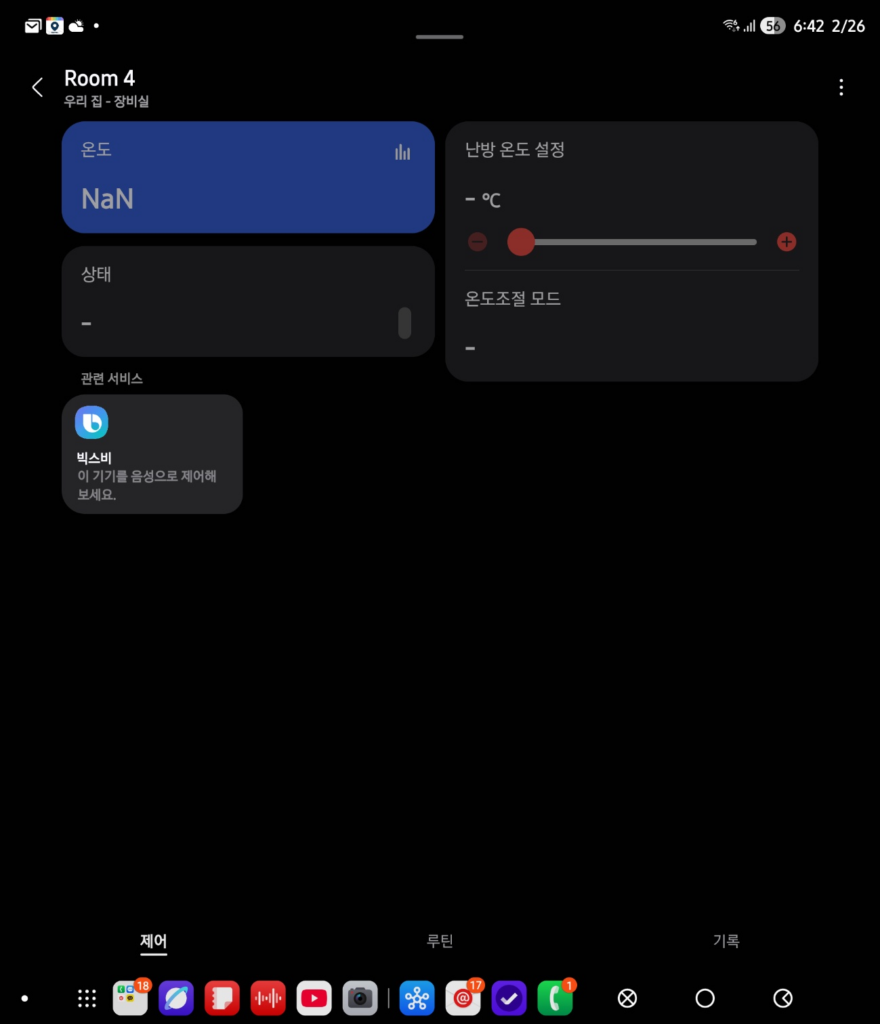The height and width of the screenshot is (1024, 880).
Task: Open the app drawer grid
Action: click(87, 997)
